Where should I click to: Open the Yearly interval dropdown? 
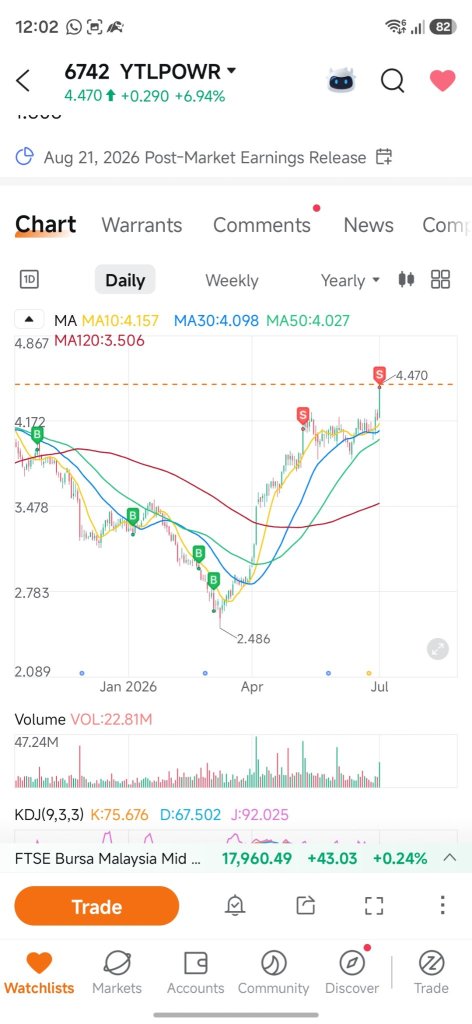[350, 280]
